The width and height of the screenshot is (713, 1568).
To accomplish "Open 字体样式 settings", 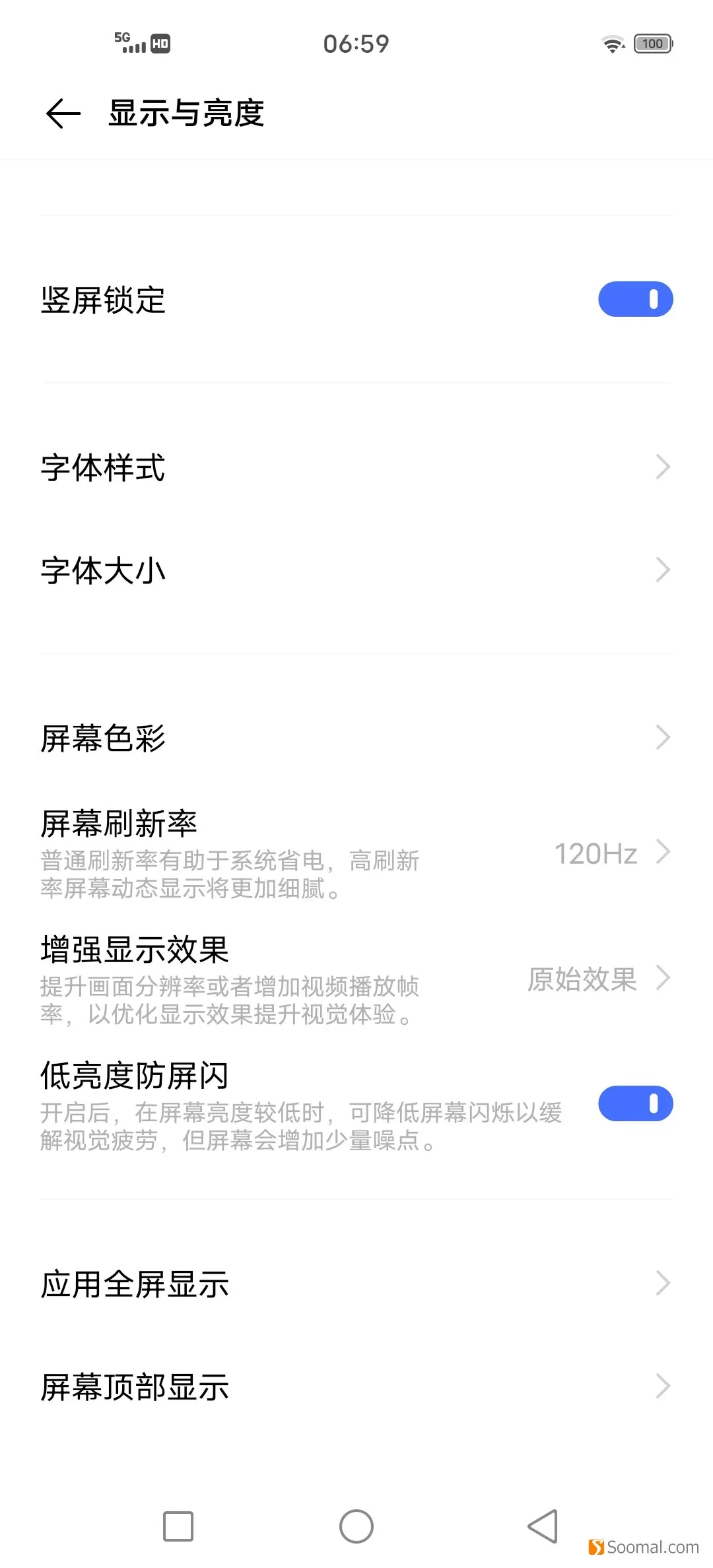I will point(356,467).
